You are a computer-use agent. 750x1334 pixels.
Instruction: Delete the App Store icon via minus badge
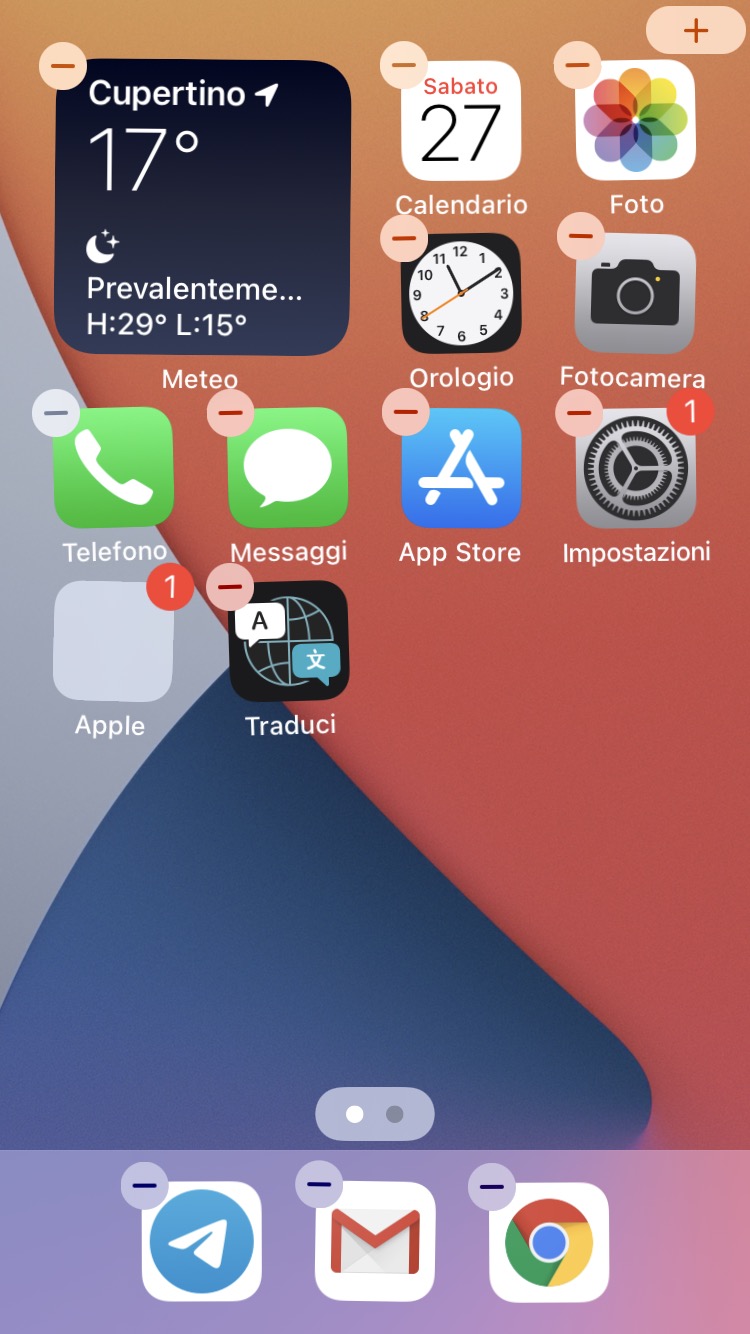(405, 412)
